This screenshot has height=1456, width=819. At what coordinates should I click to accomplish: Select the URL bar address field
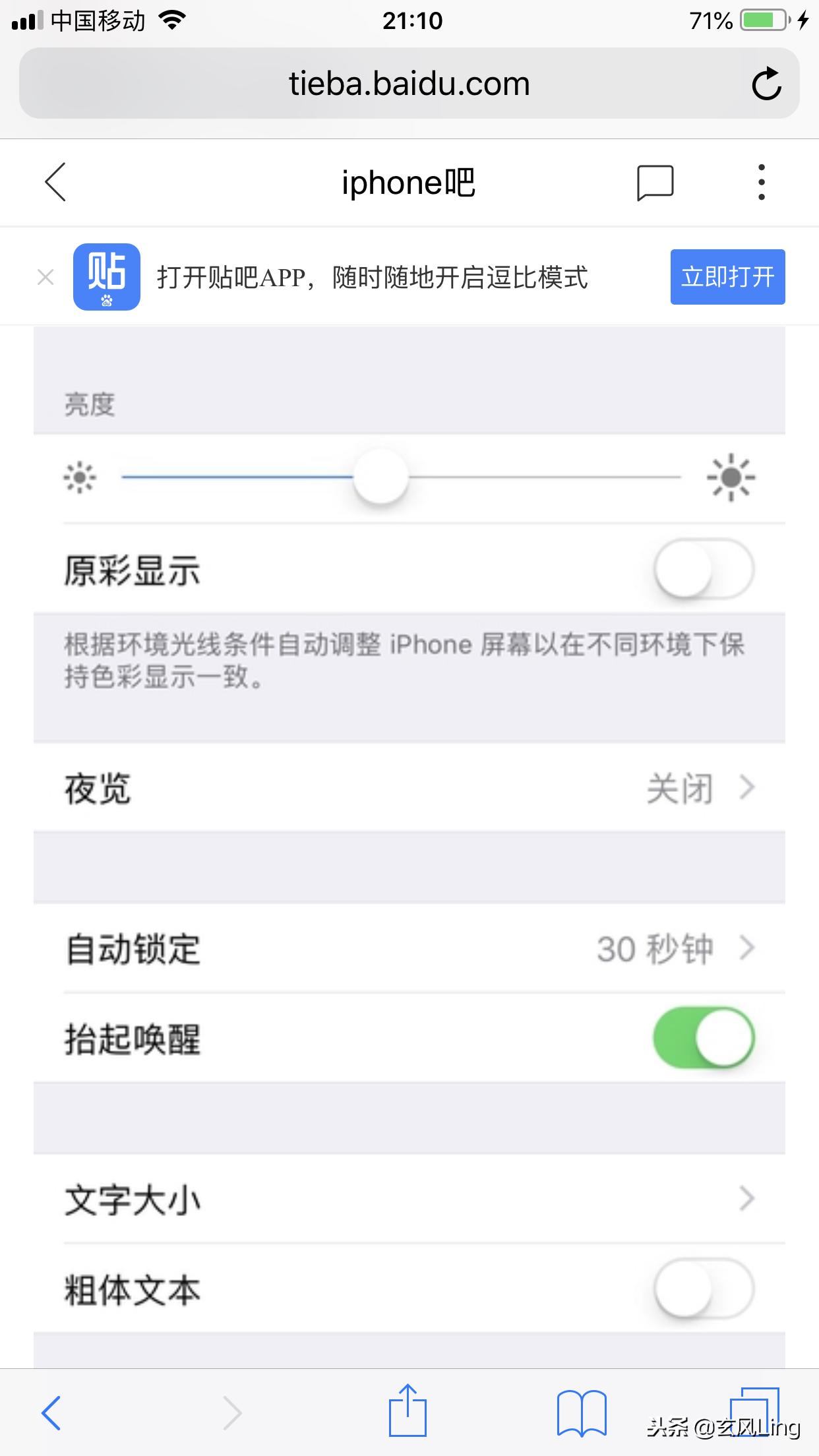(409, 83)
